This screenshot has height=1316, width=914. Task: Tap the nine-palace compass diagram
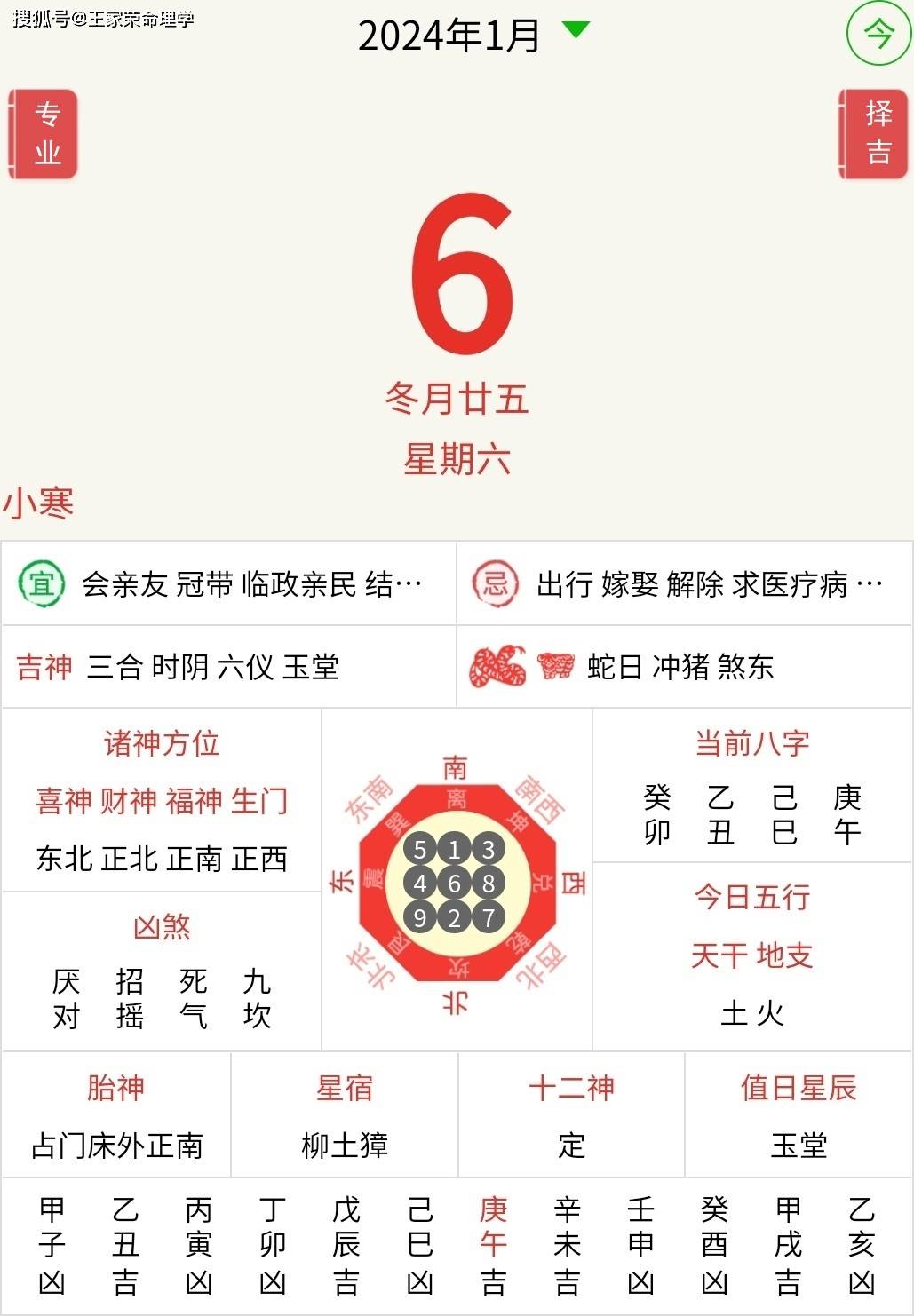[x=456, y=882]
